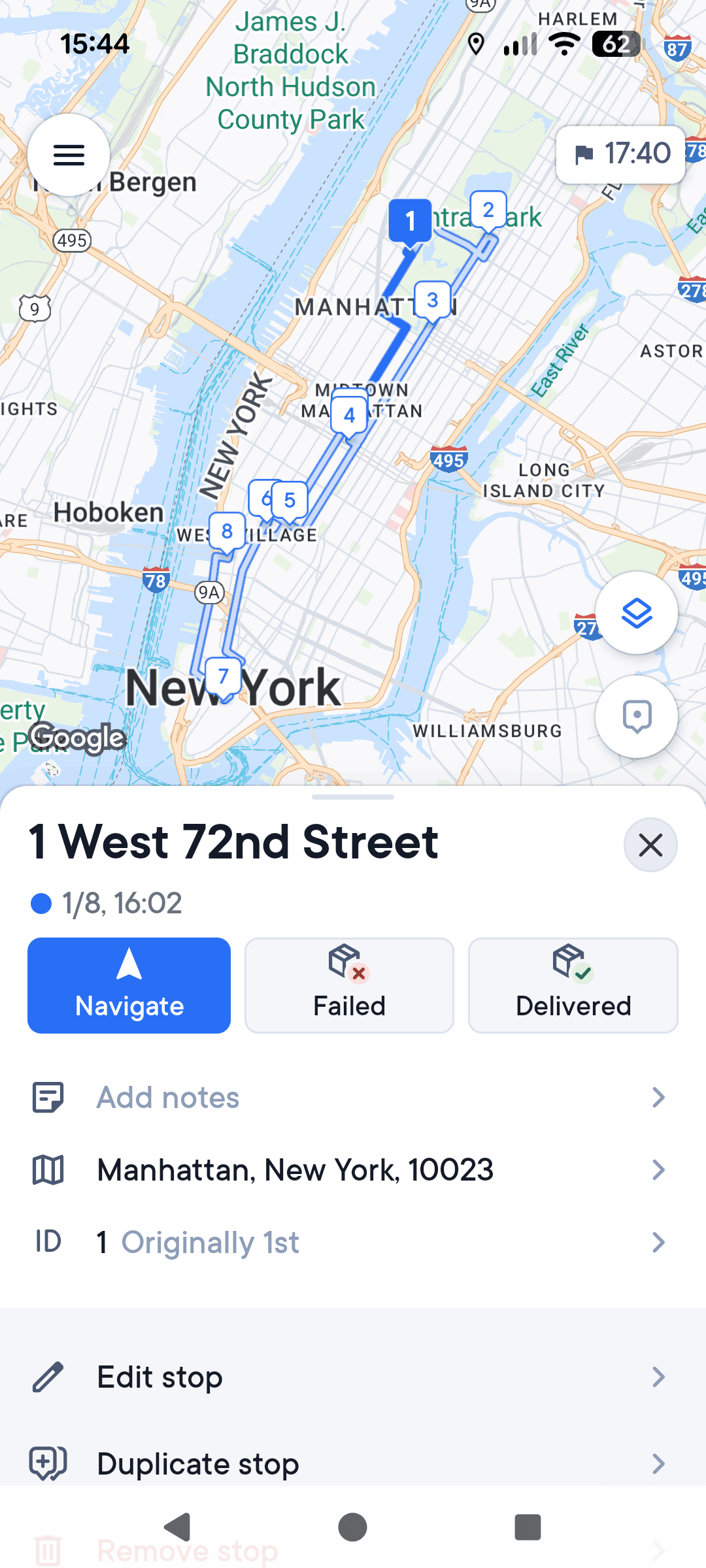Open the stop ID order row
The width and height of the screenshot is (706, 1568).
pos(353,1242)
